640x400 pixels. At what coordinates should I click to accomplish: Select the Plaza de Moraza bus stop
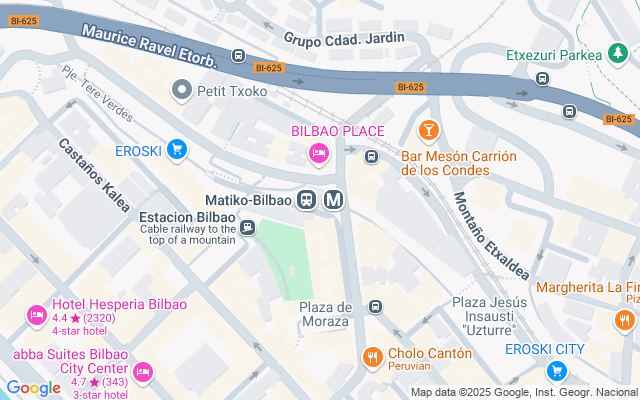pyautogui.click(x=375, y=307)
